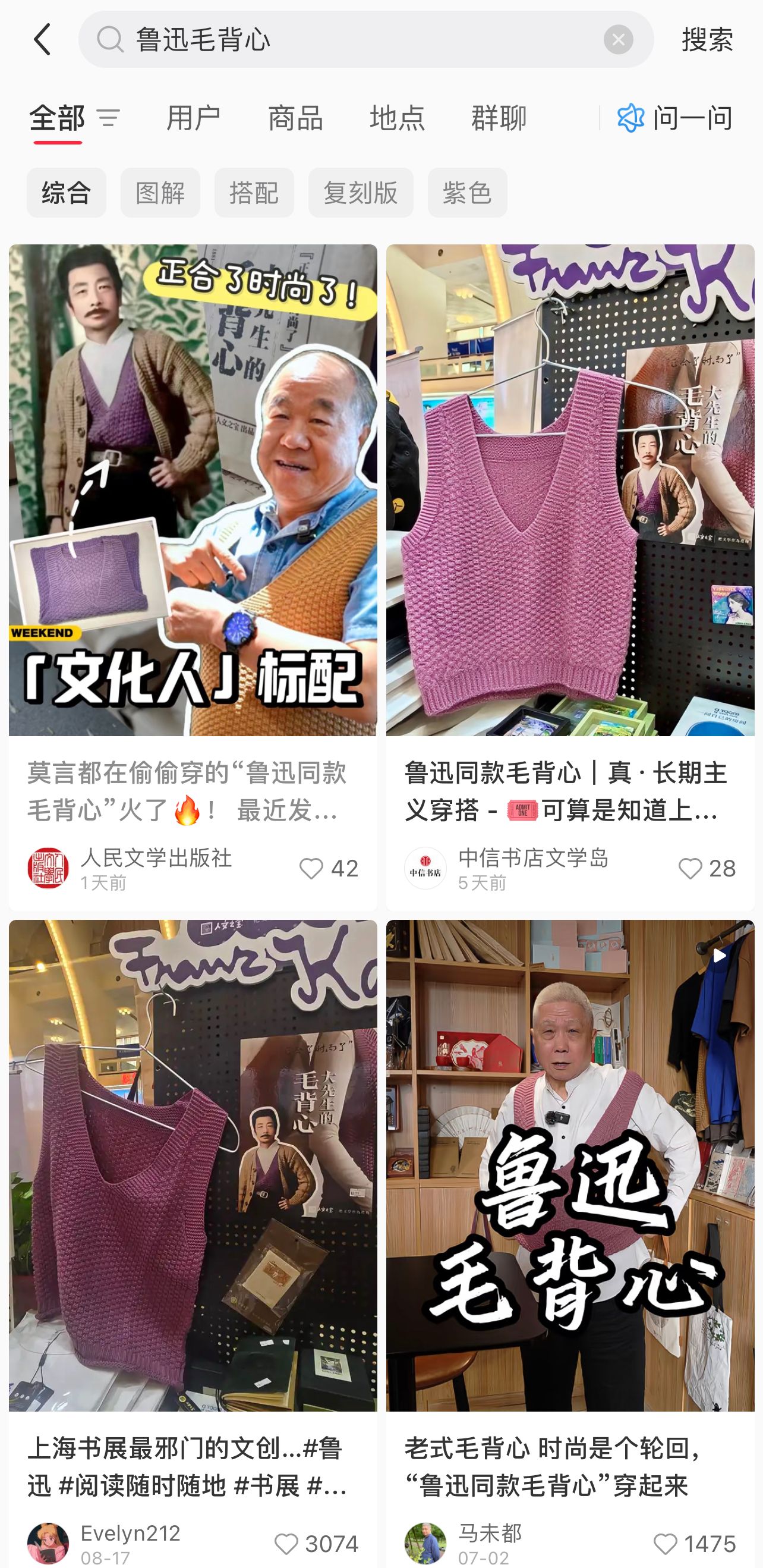The width and height of the screenshot is (763, 1568).
Task: Focus the search field showing 鲁迅毛背心
Action: coord(359,40)
